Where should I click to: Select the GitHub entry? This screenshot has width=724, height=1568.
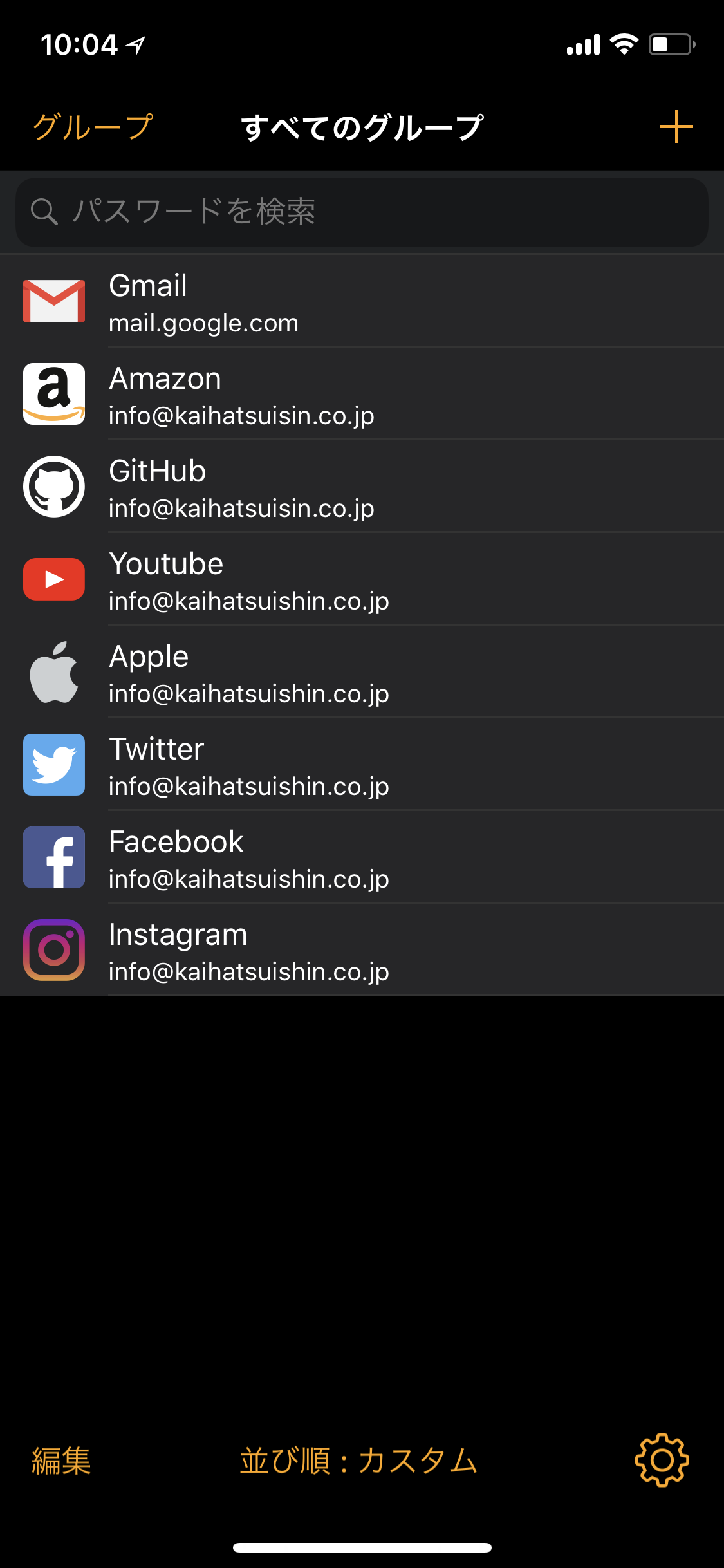(362, 487)
